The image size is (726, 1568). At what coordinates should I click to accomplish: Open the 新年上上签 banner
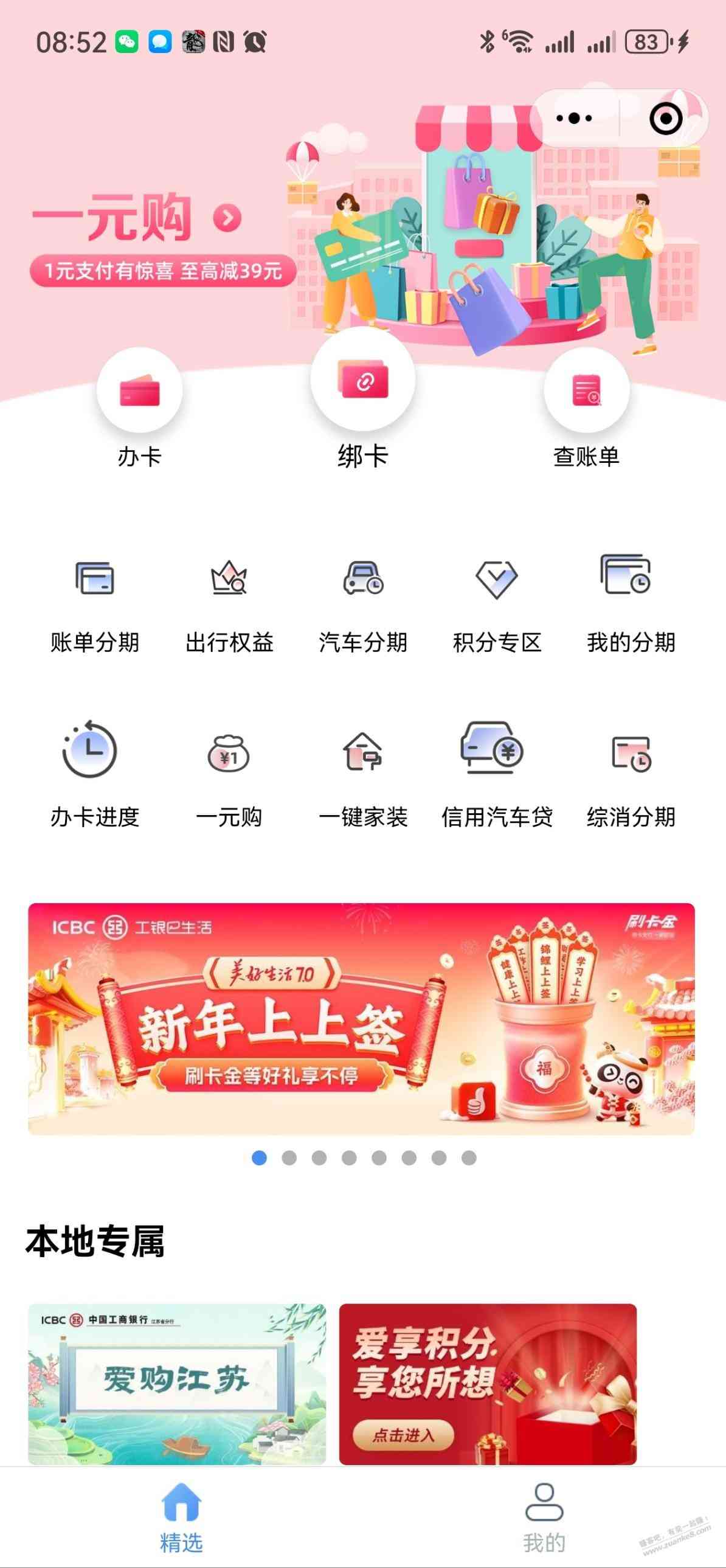pos(361,1019)
